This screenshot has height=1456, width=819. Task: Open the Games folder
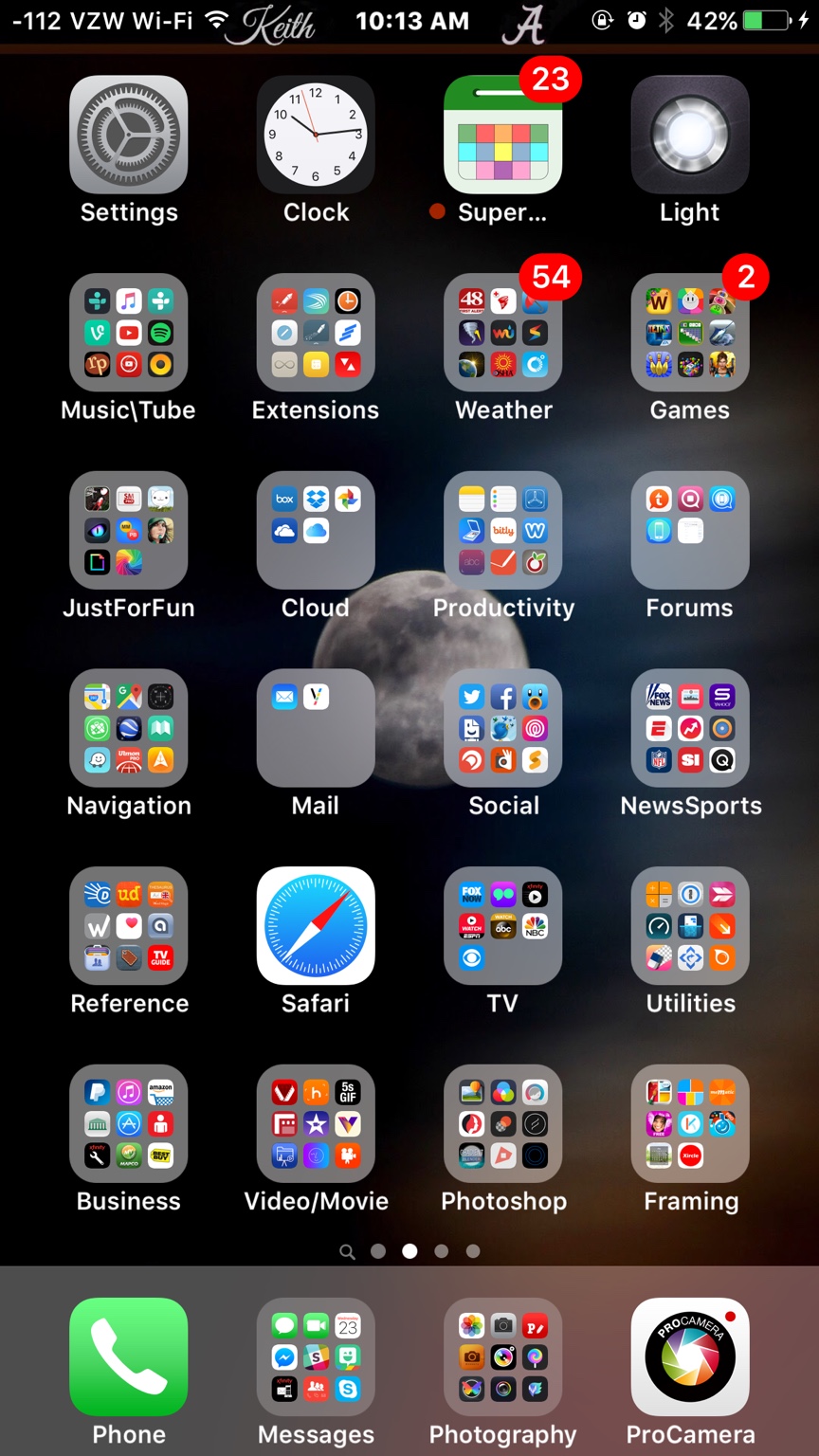click(x=690, y=333)
